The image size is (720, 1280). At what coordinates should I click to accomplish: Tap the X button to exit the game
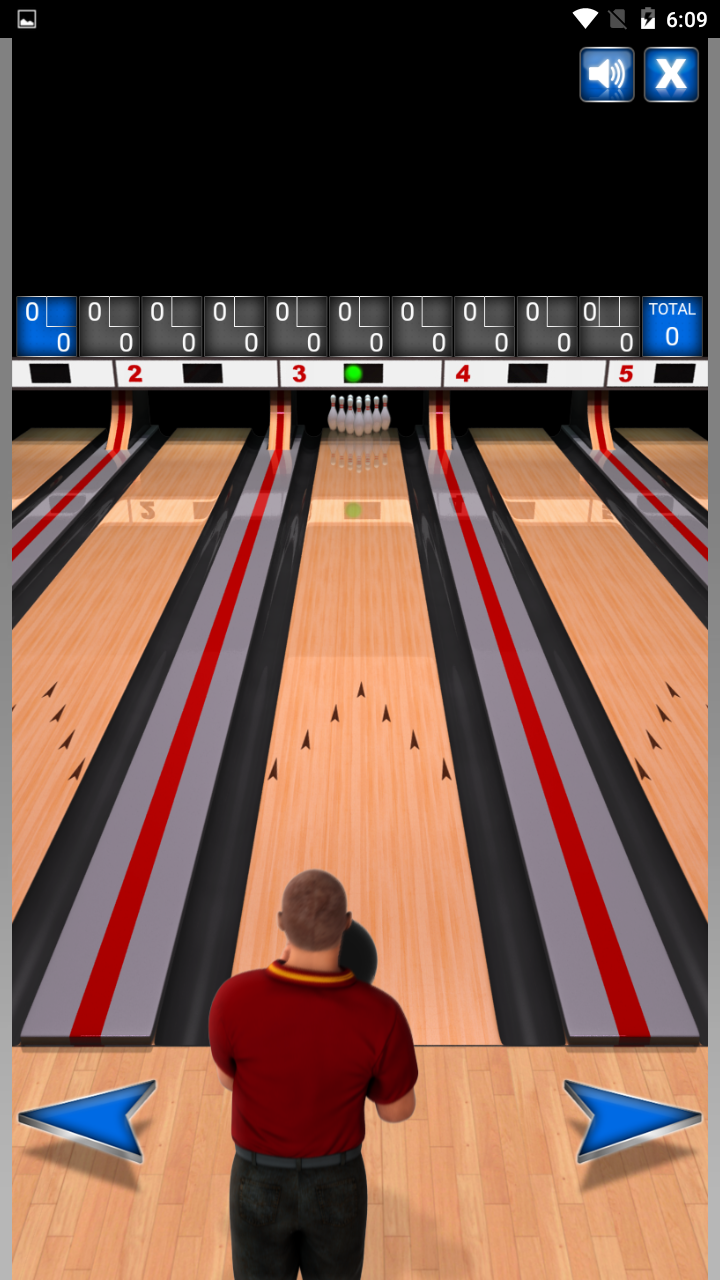672,74
